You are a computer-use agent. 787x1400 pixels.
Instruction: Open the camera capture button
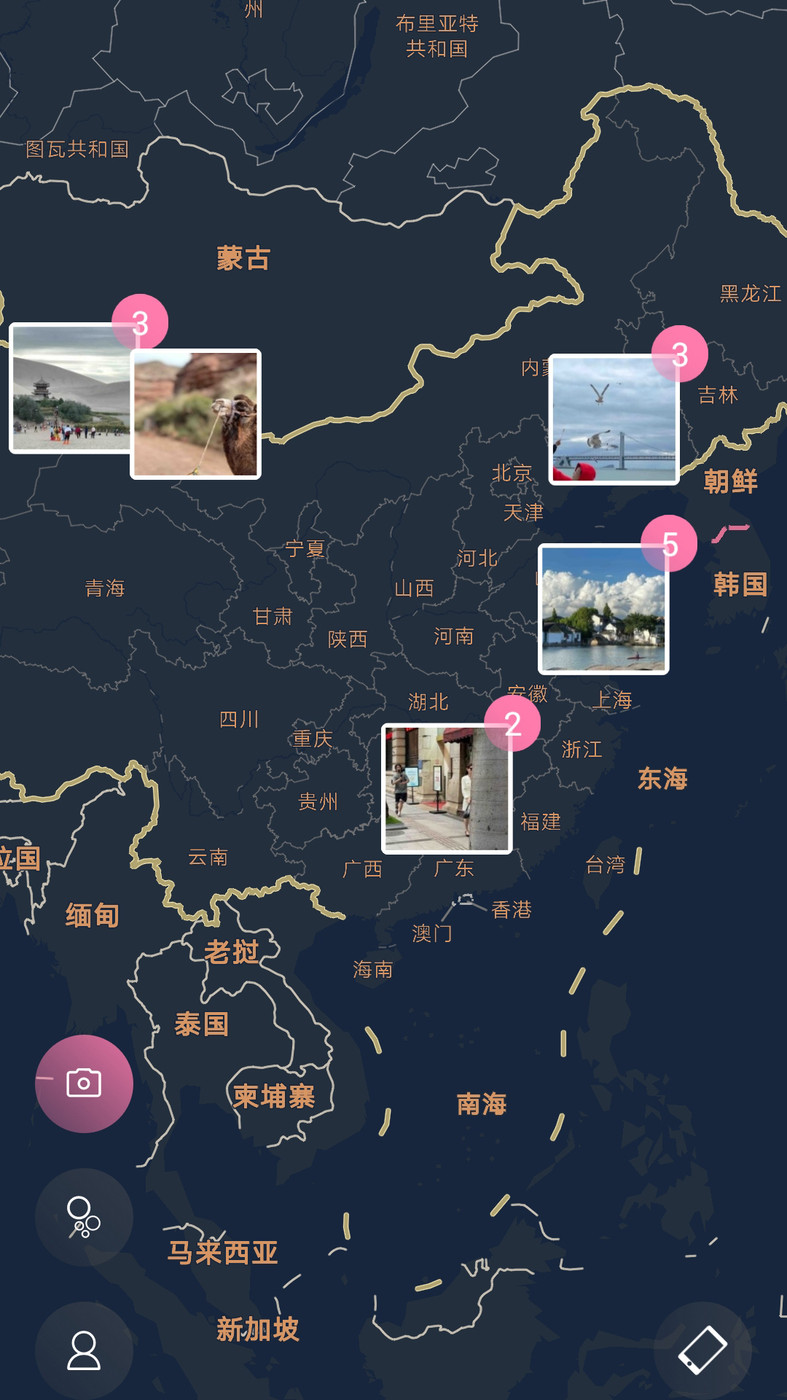pyautogui.click(x=84, y=1083)
